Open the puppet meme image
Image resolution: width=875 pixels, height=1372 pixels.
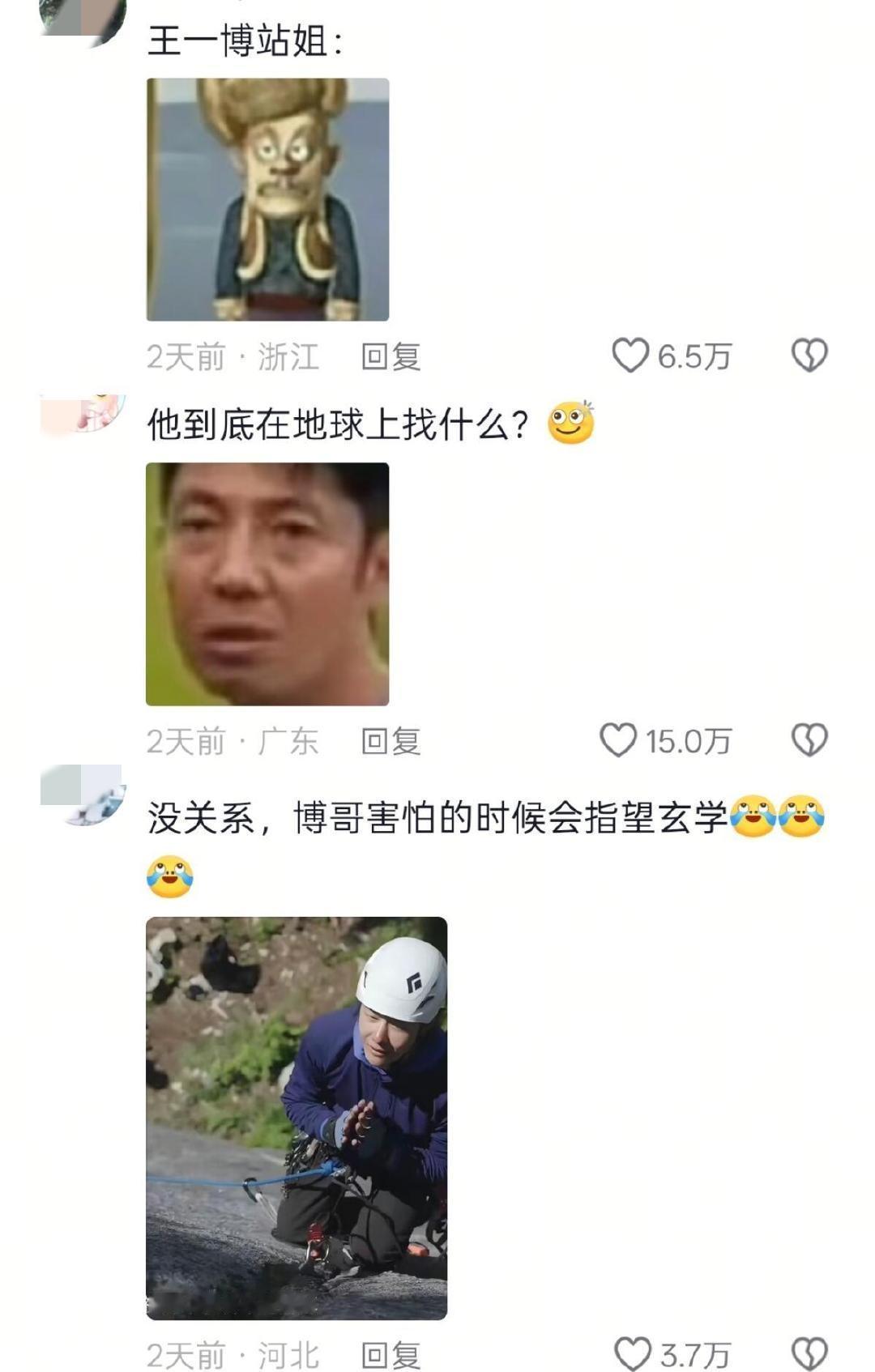tap(267, 198)
